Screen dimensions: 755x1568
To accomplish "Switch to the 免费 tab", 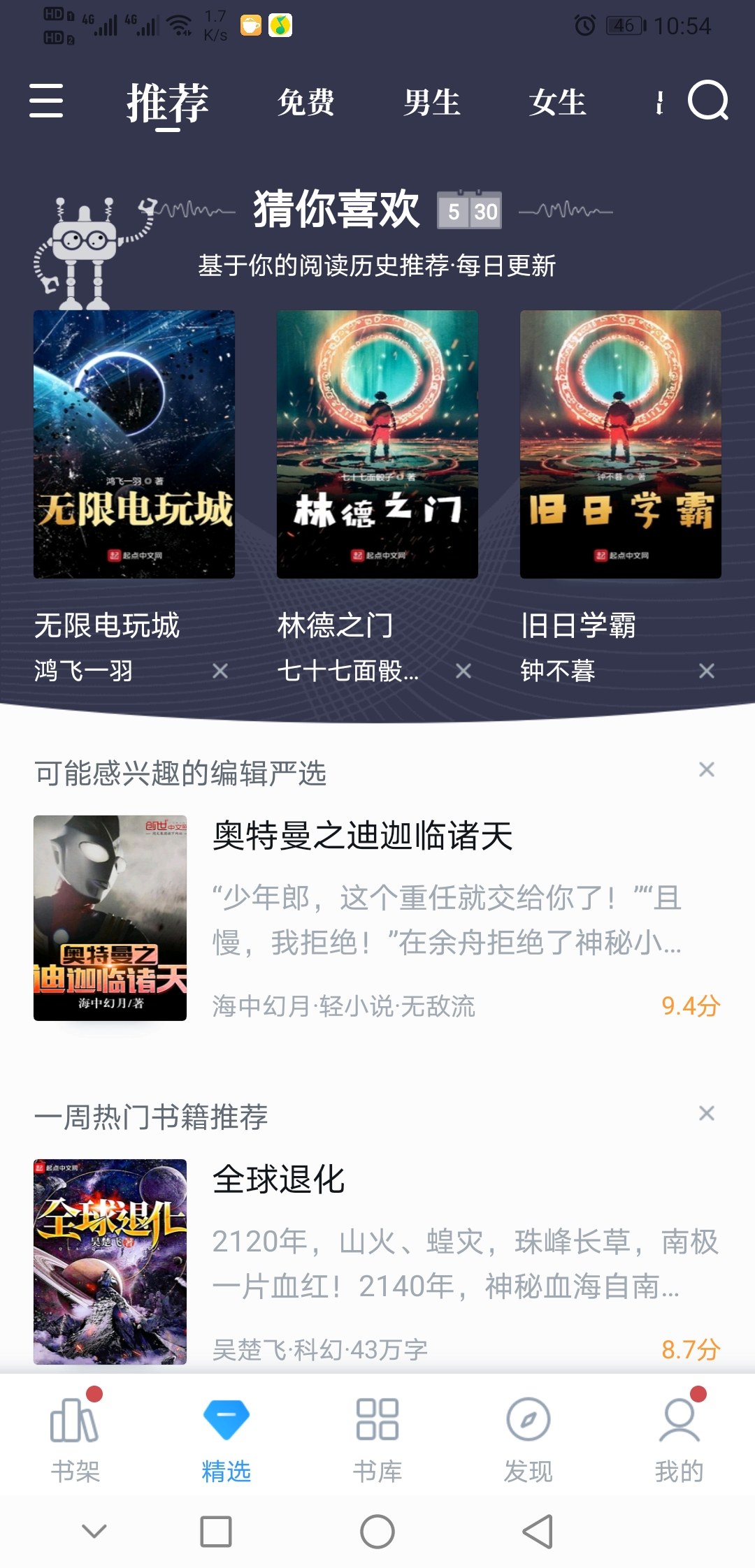I will pyautogui.click(x=306, y=103).
